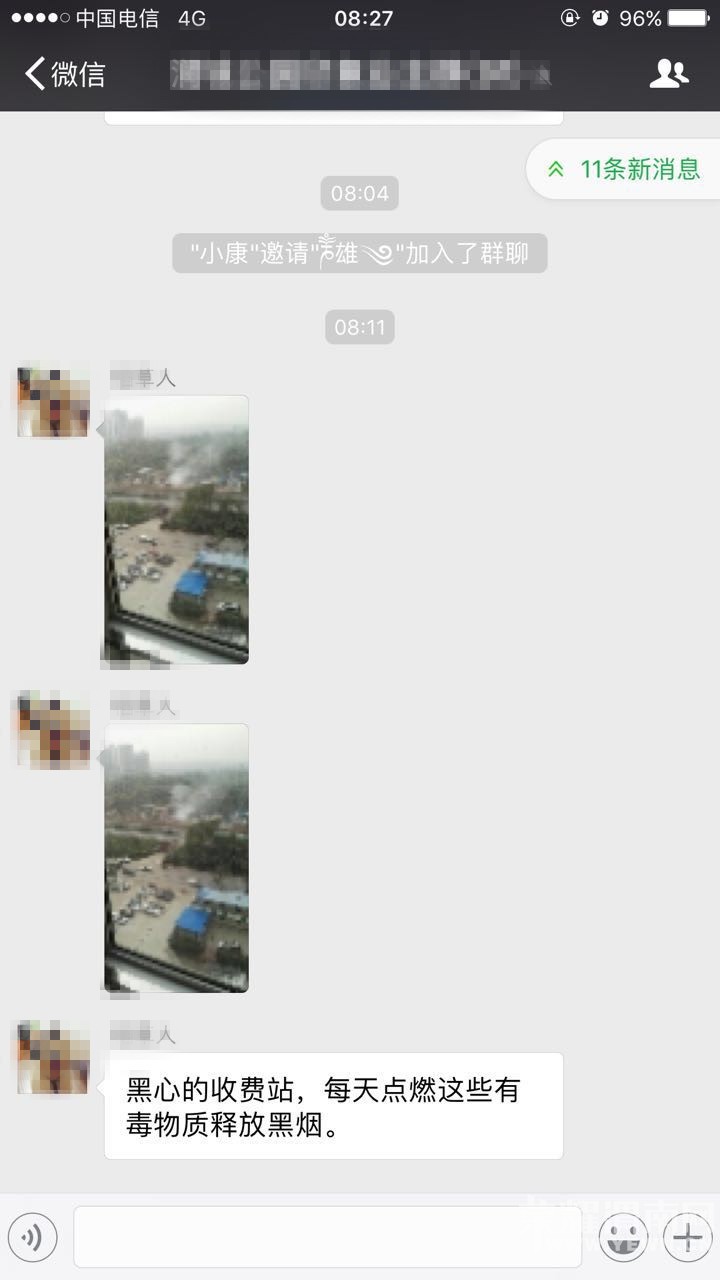View the second shared photo of the smoke
720x1280 pixels.
[177, 858]
